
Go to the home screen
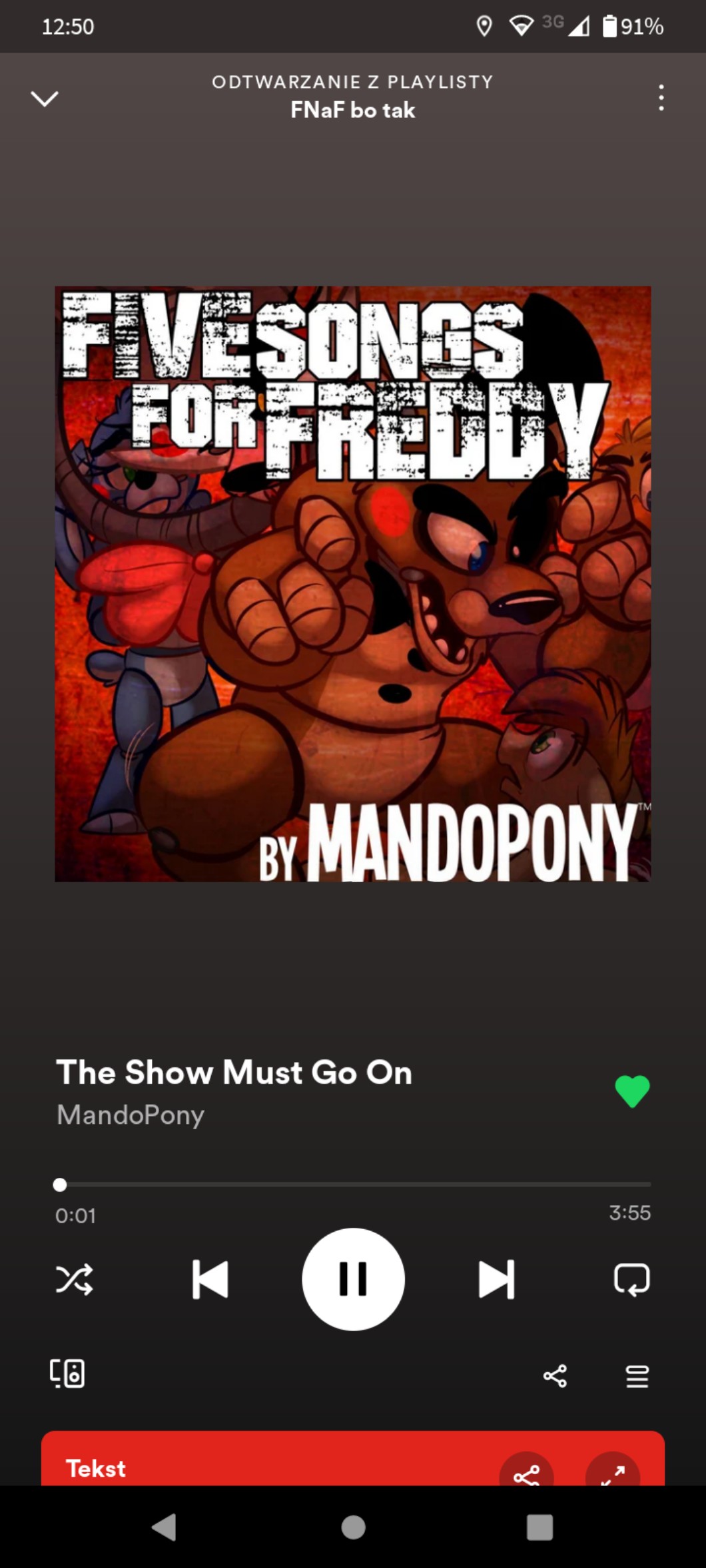pos(353,1527)
